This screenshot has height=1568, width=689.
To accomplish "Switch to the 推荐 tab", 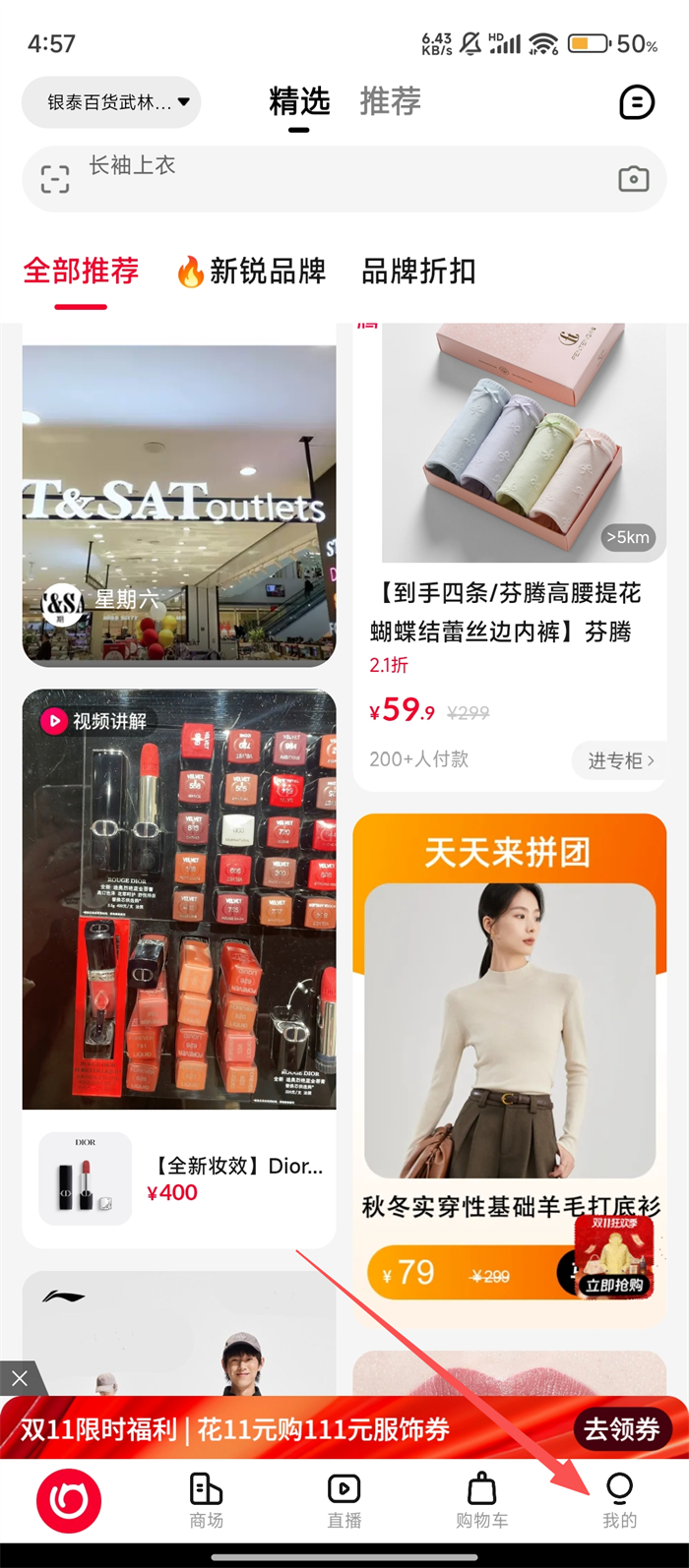I will click(390, 102).
